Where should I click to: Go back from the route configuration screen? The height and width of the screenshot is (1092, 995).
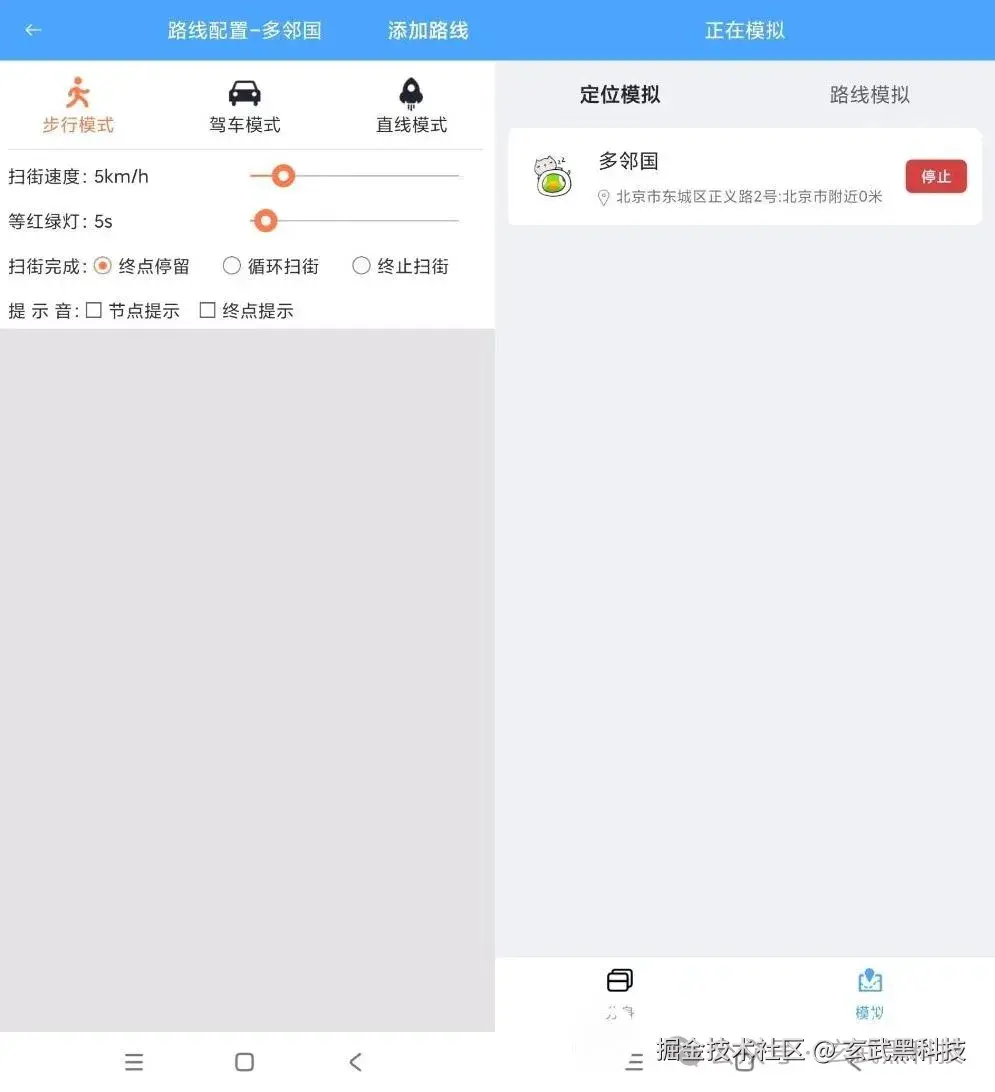33,30
